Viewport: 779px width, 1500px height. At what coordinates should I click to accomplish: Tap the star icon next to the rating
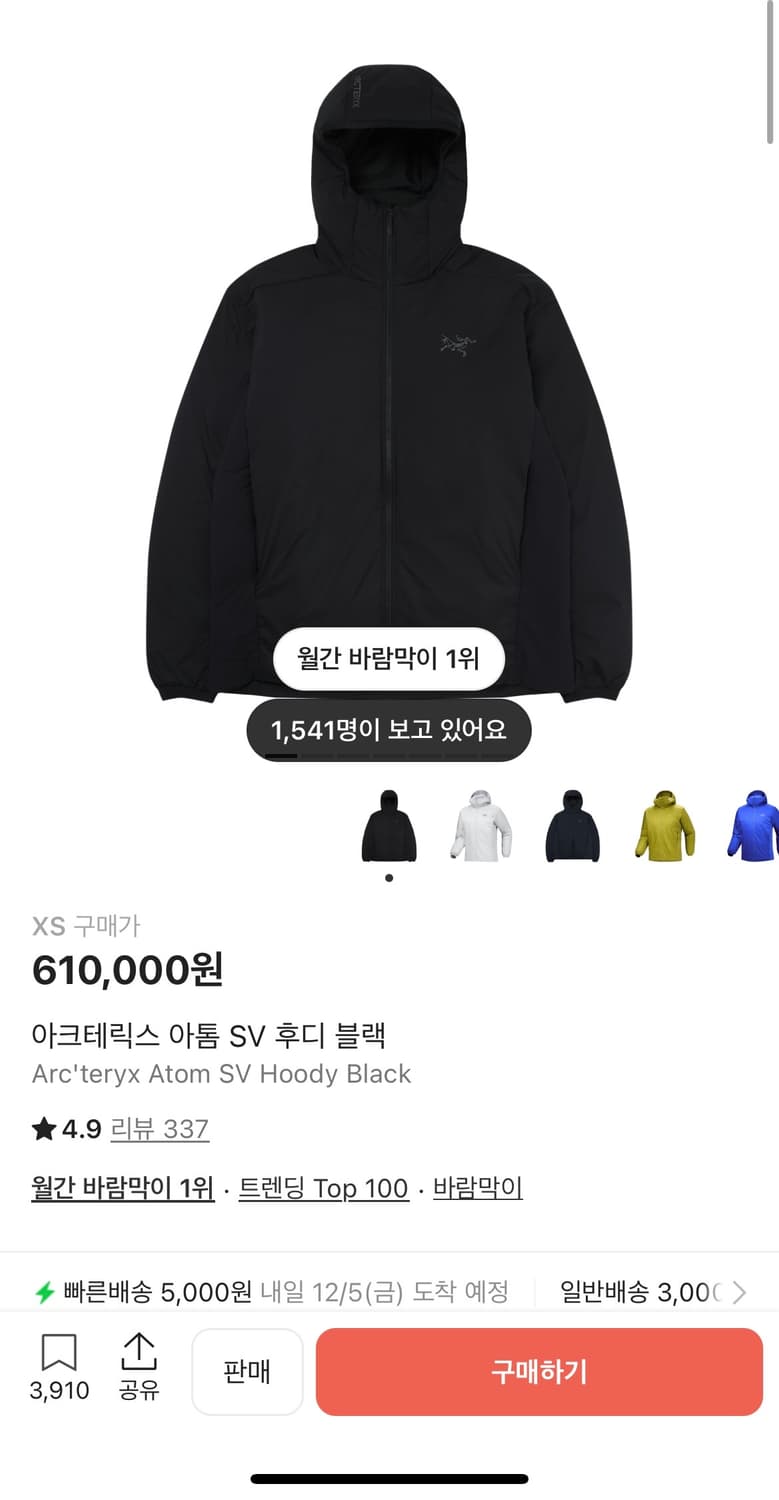pyautogui.click(x=41, y=1128)
